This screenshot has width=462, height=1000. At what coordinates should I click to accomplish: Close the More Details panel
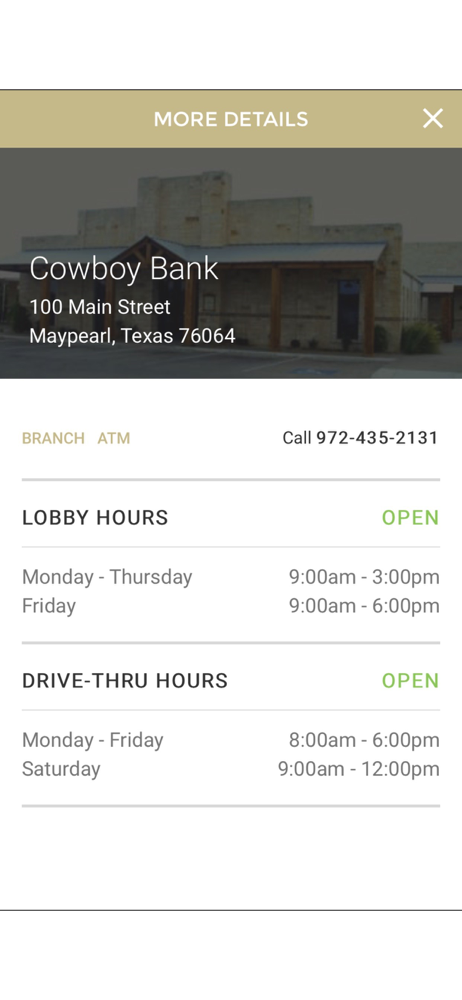coord(433,119)
